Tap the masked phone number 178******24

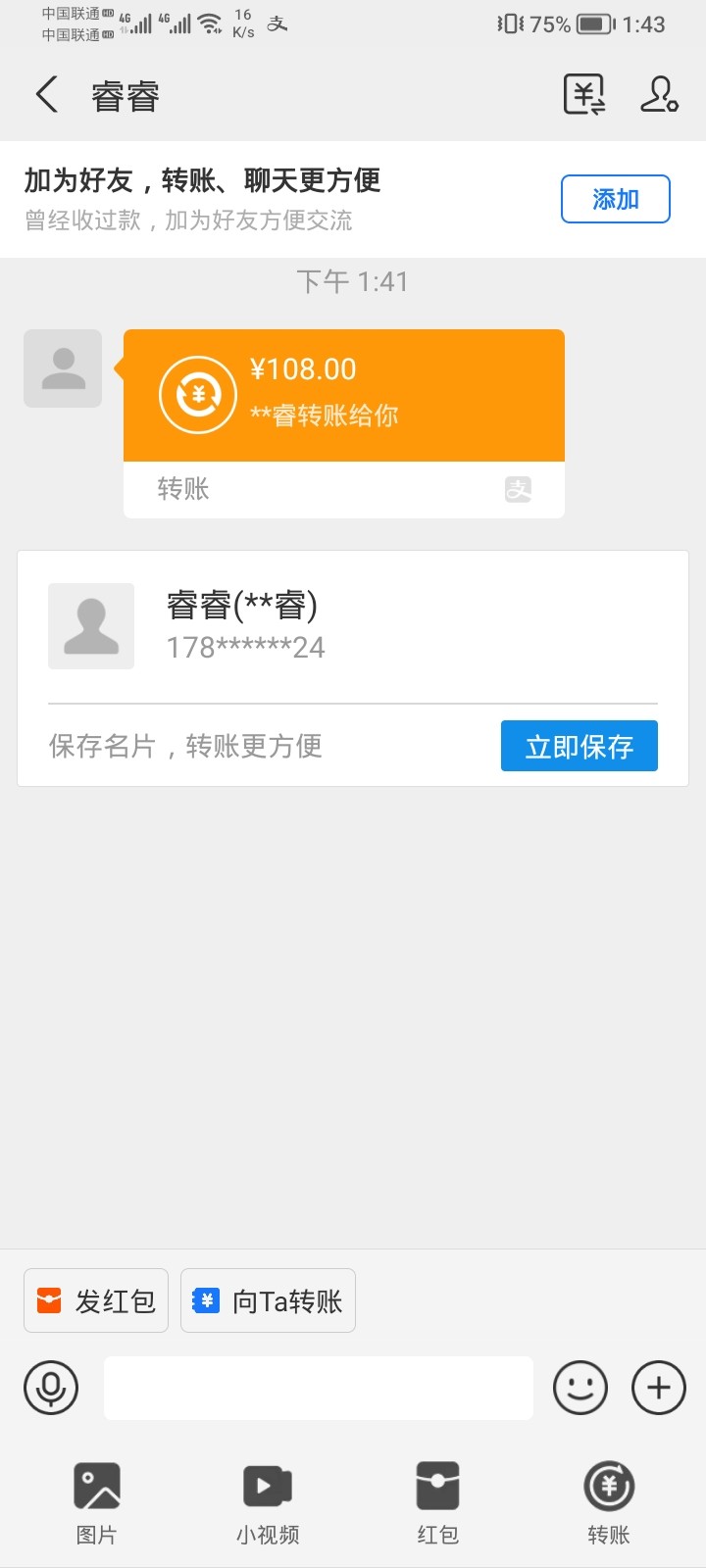245,647
